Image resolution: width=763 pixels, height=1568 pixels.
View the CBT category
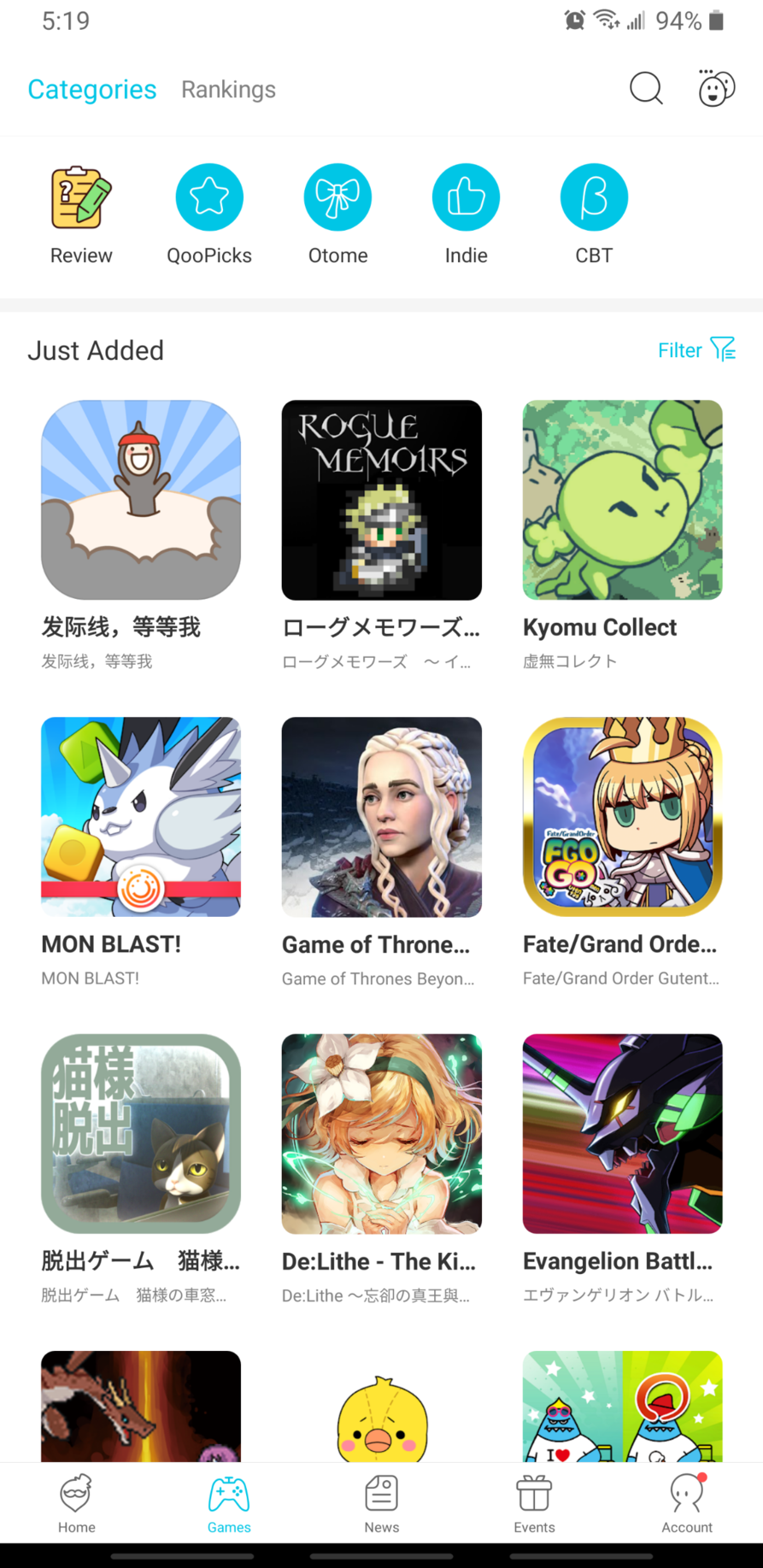pos(594,214)
